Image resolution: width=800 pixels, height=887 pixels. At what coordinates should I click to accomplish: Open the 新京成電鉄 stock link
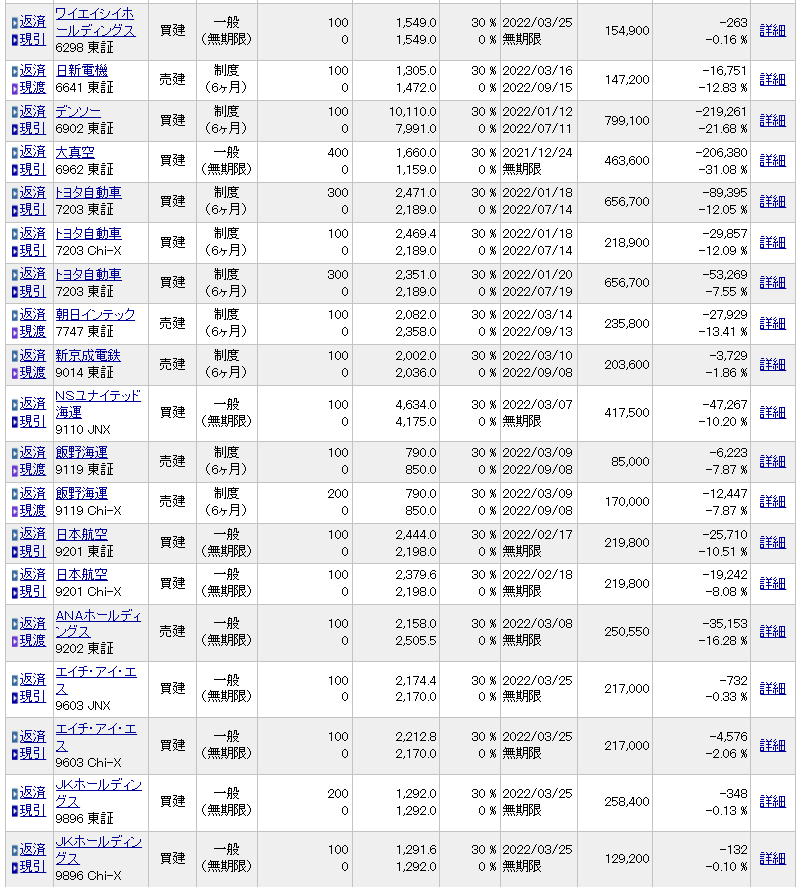(x=87, y=355)
